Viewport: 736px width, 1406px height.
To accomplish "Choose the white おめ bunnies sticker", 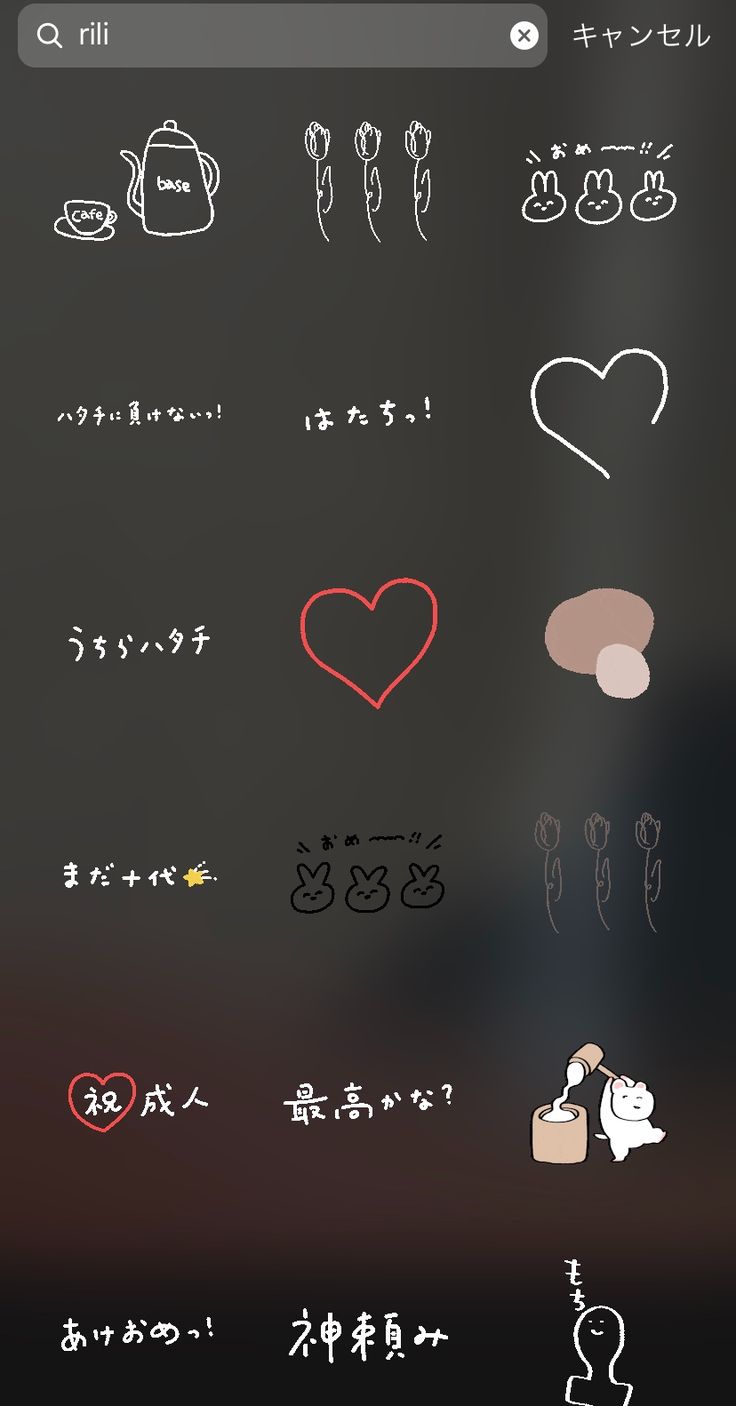I will click(598, 183).
